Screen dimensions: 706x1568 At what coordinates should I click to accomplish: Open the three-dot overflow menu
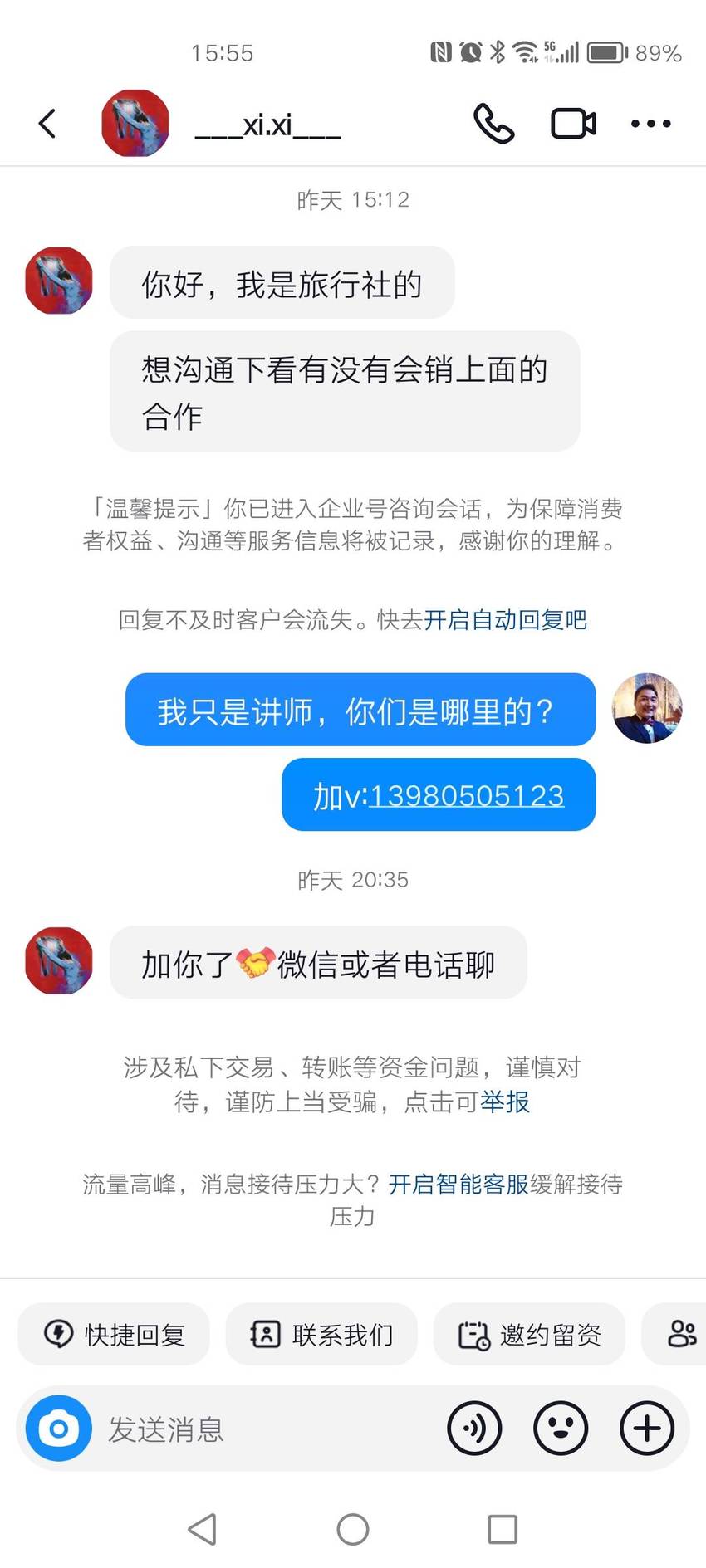tap(650, 124)
